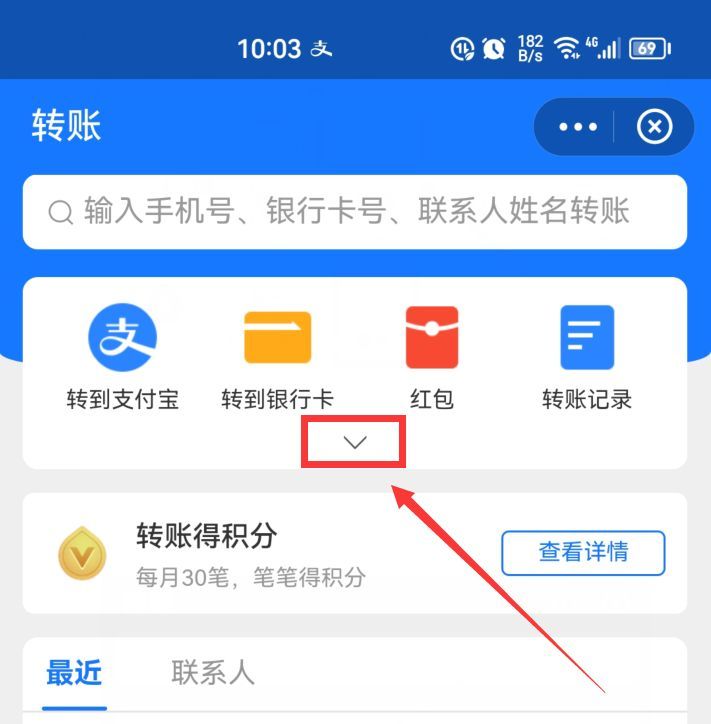Open the three-dot more options menu

tap(578, 127)
